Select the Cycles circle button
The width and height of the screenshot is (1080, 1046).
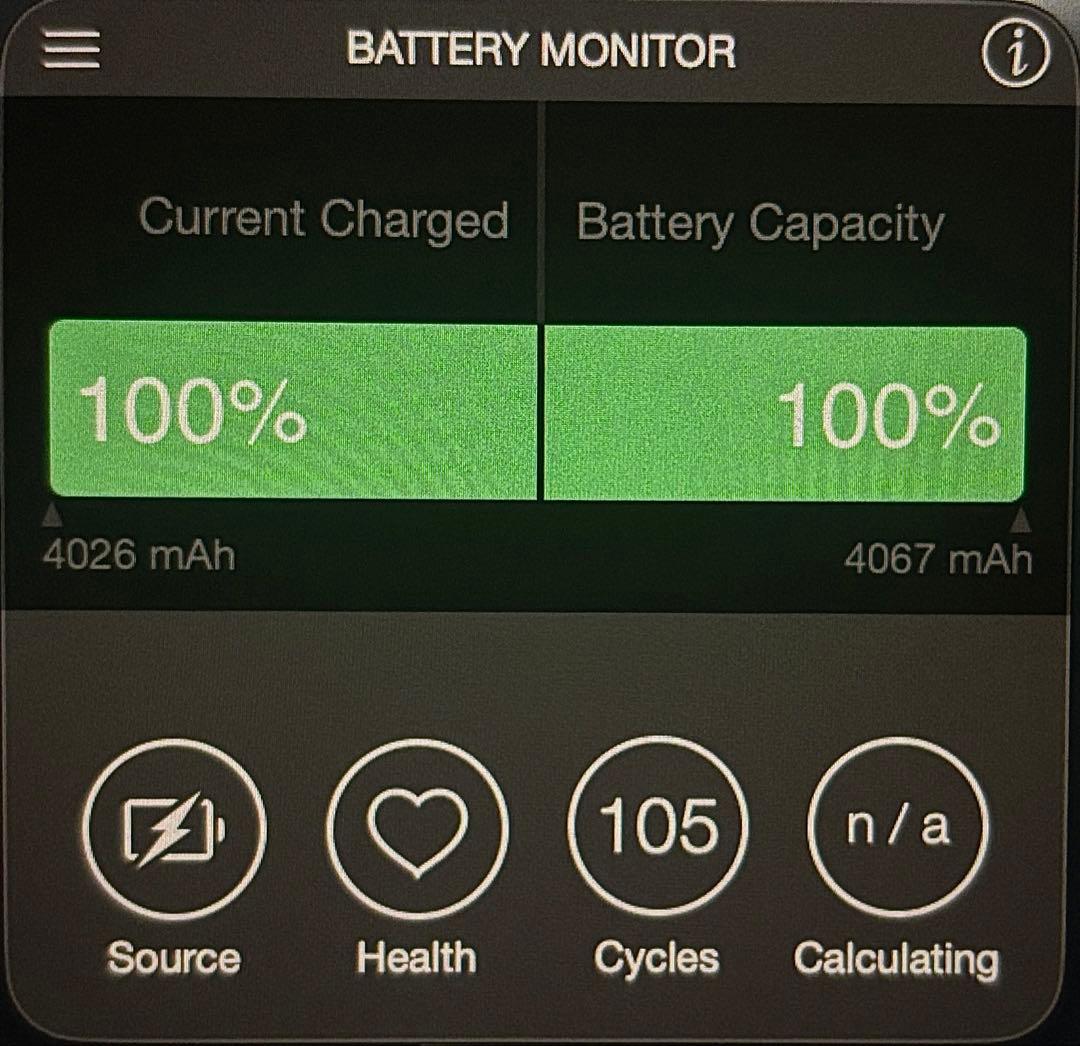click(657, 829)
